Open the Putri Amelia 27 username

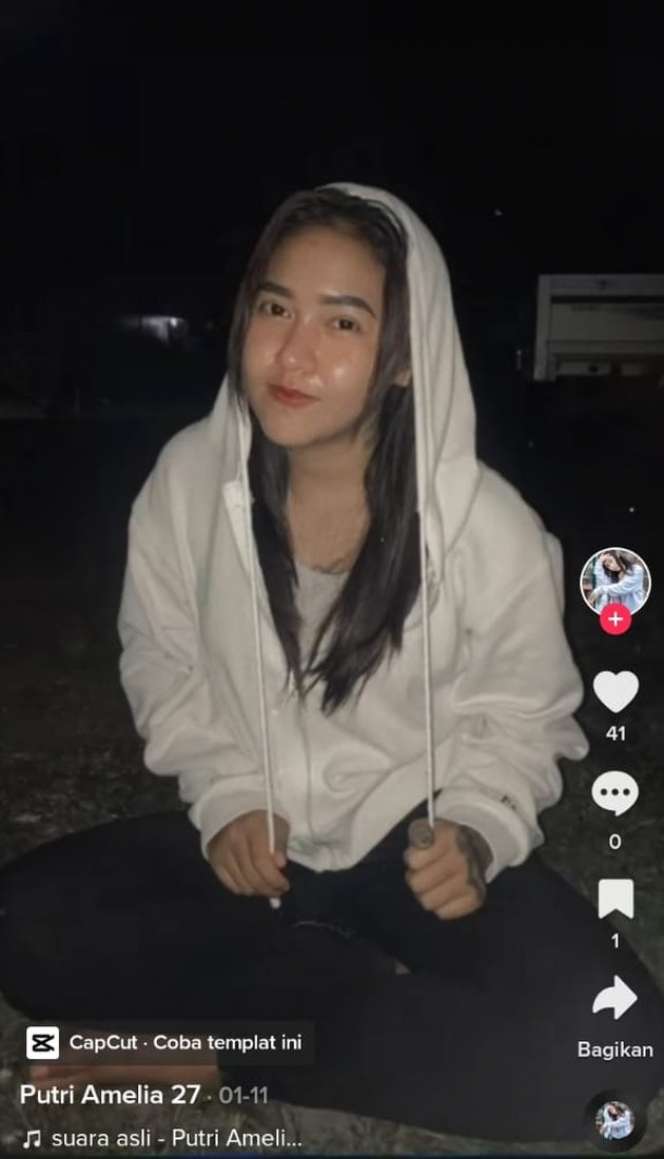pos(109,1094)
